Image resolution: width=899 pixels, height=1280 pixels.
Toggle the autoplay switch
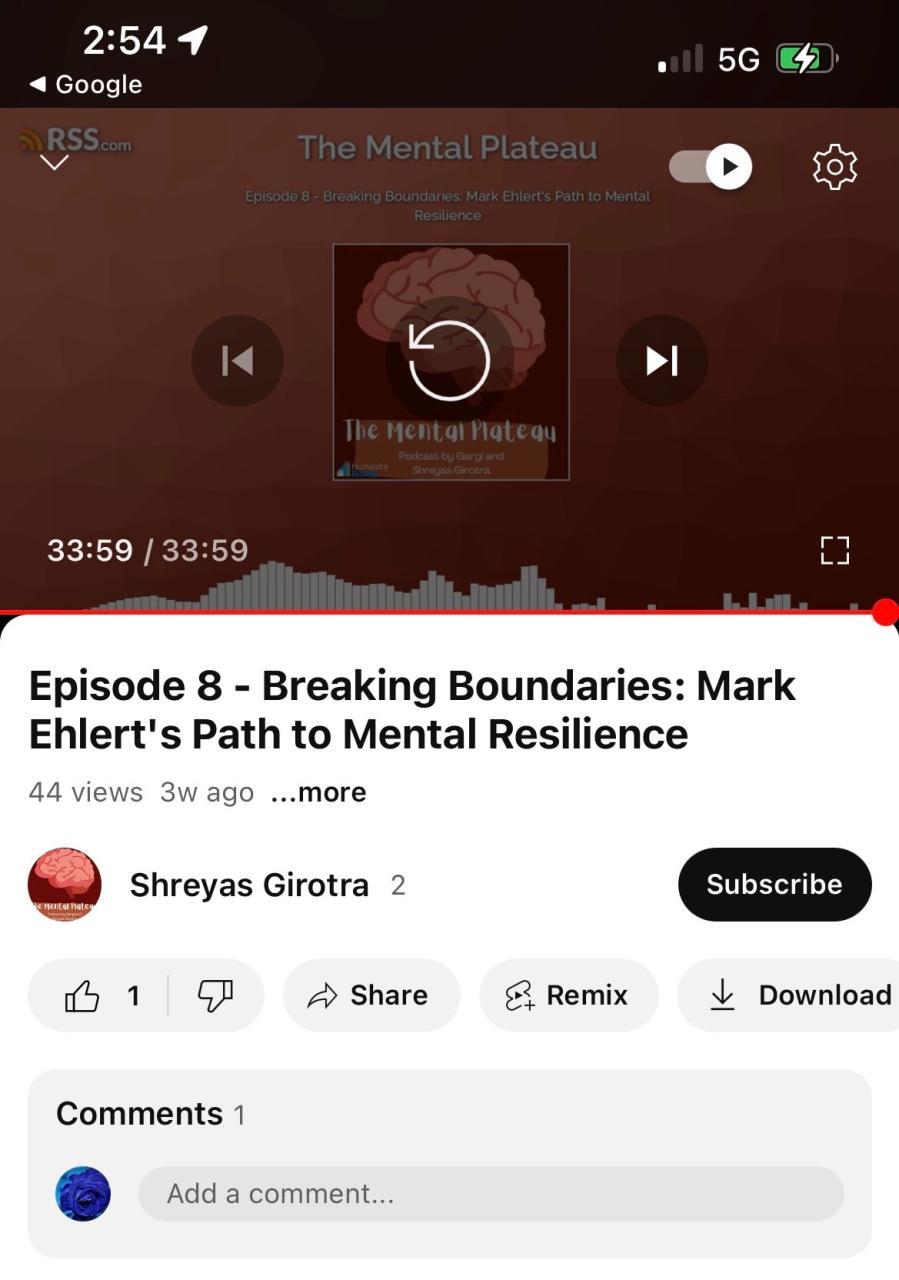pos(711,166)
